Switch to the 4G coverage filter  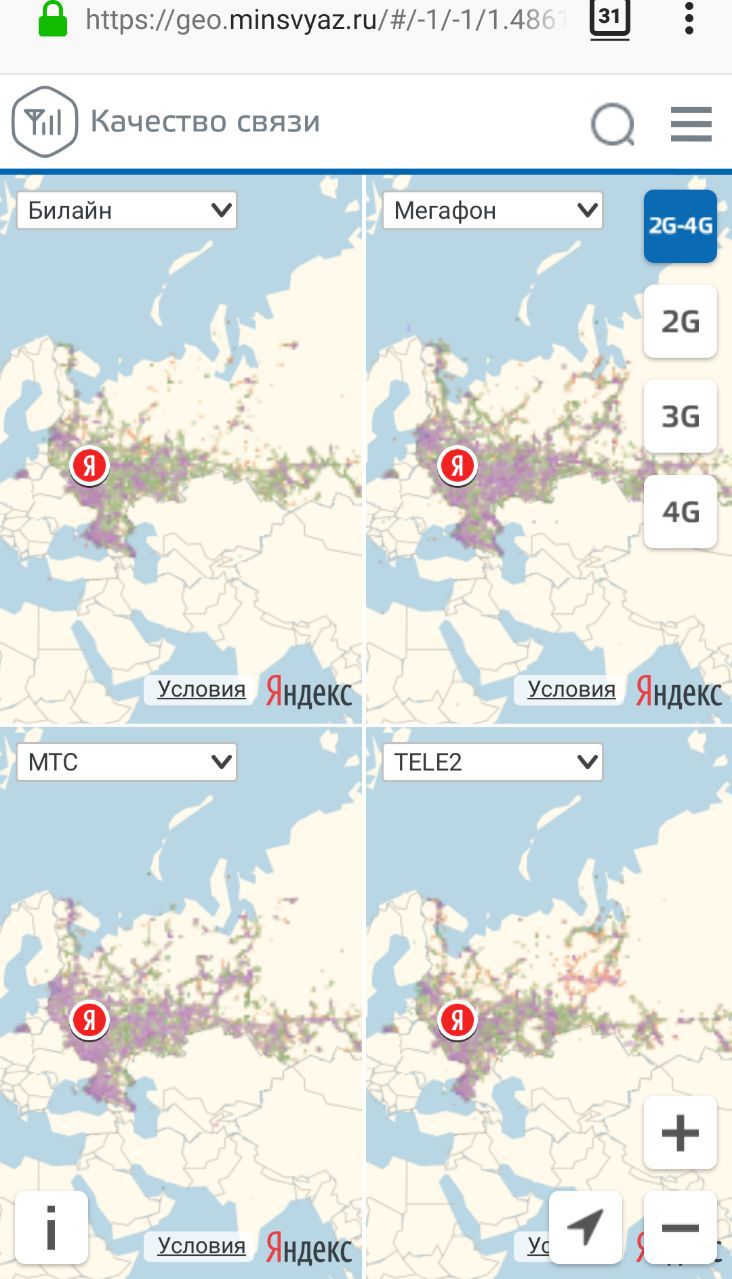(680, 512)
